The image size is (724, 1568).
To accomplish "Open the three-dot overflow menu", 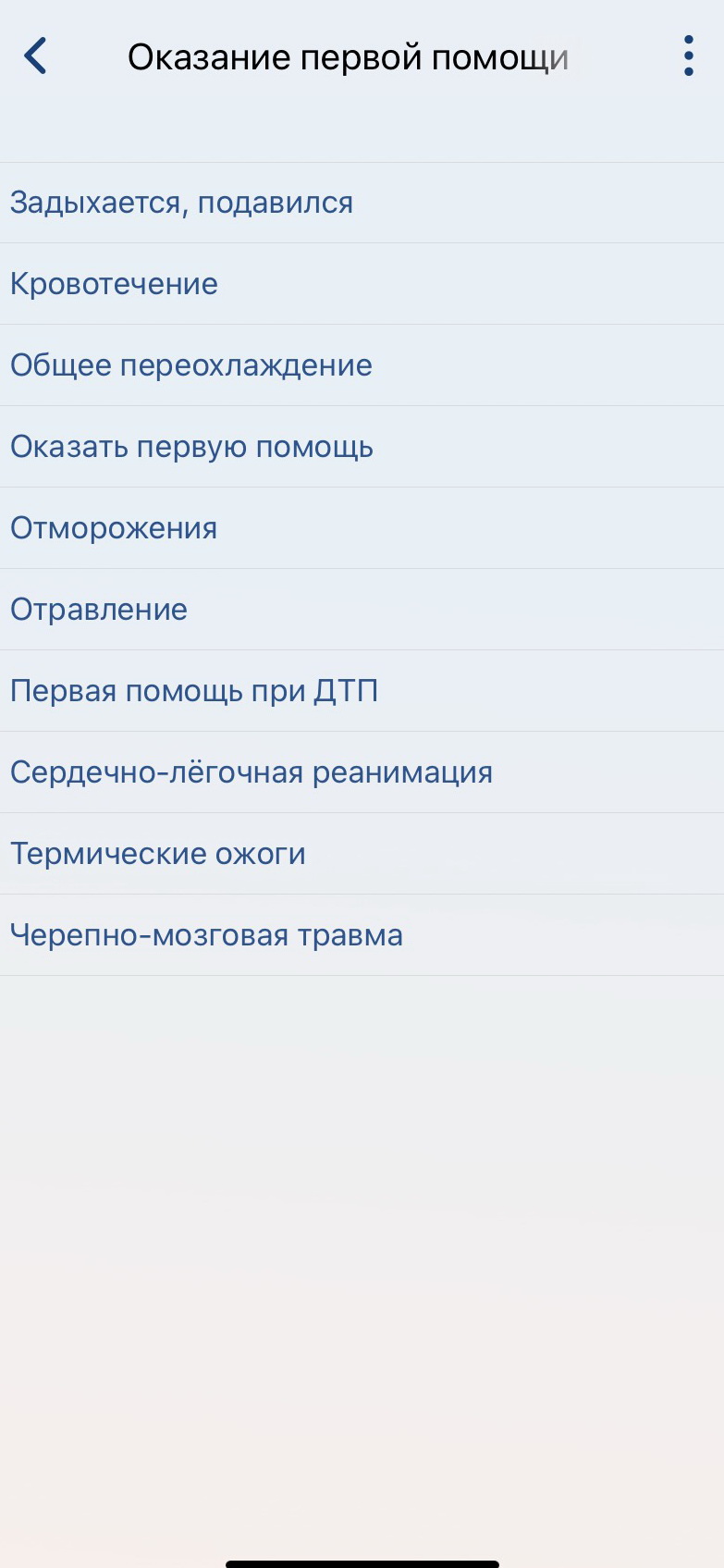I will pyautogui.click(x=688, y=56).
